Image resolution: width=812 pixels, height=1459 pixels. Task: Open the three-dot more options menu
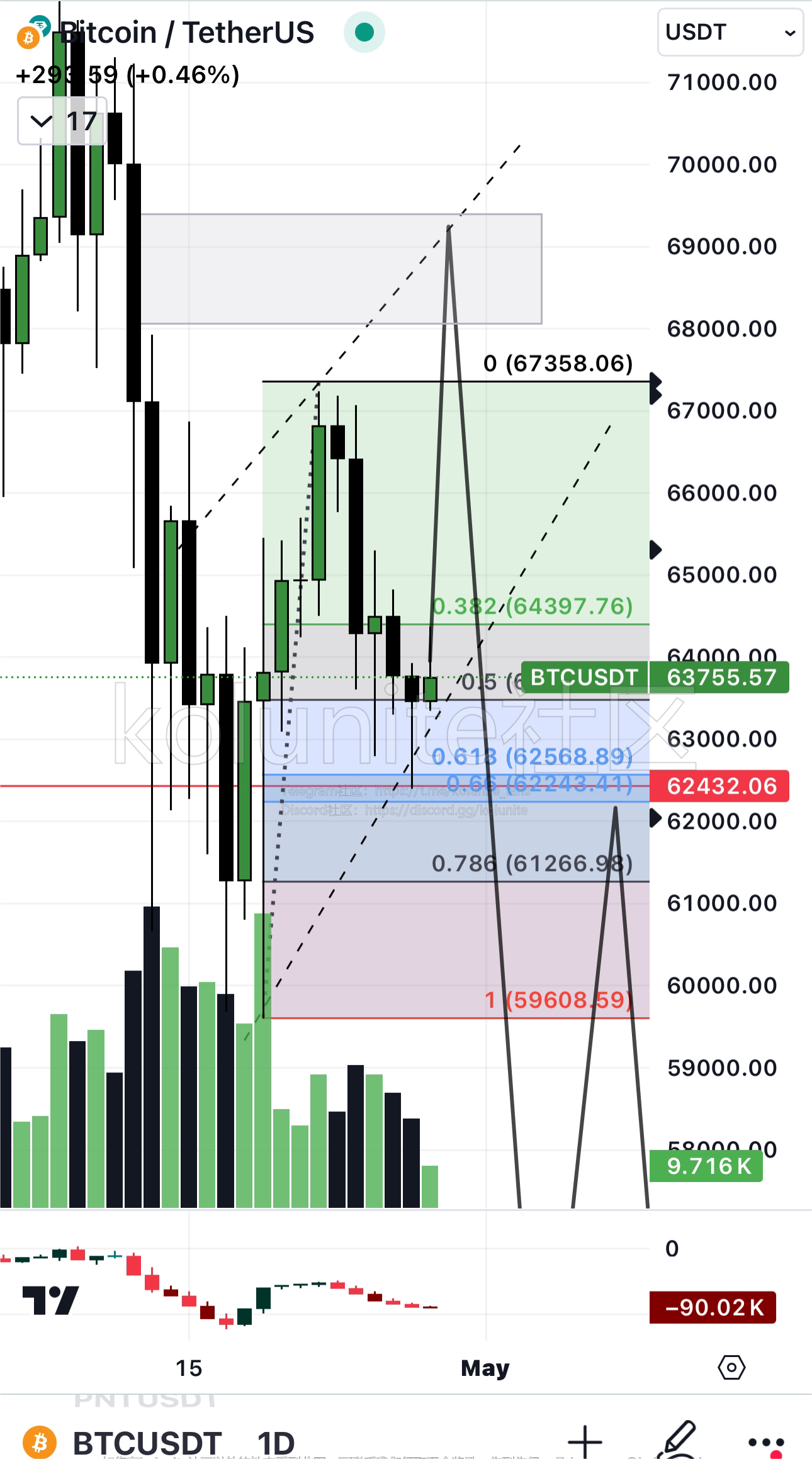click(x=766, y=1441)
